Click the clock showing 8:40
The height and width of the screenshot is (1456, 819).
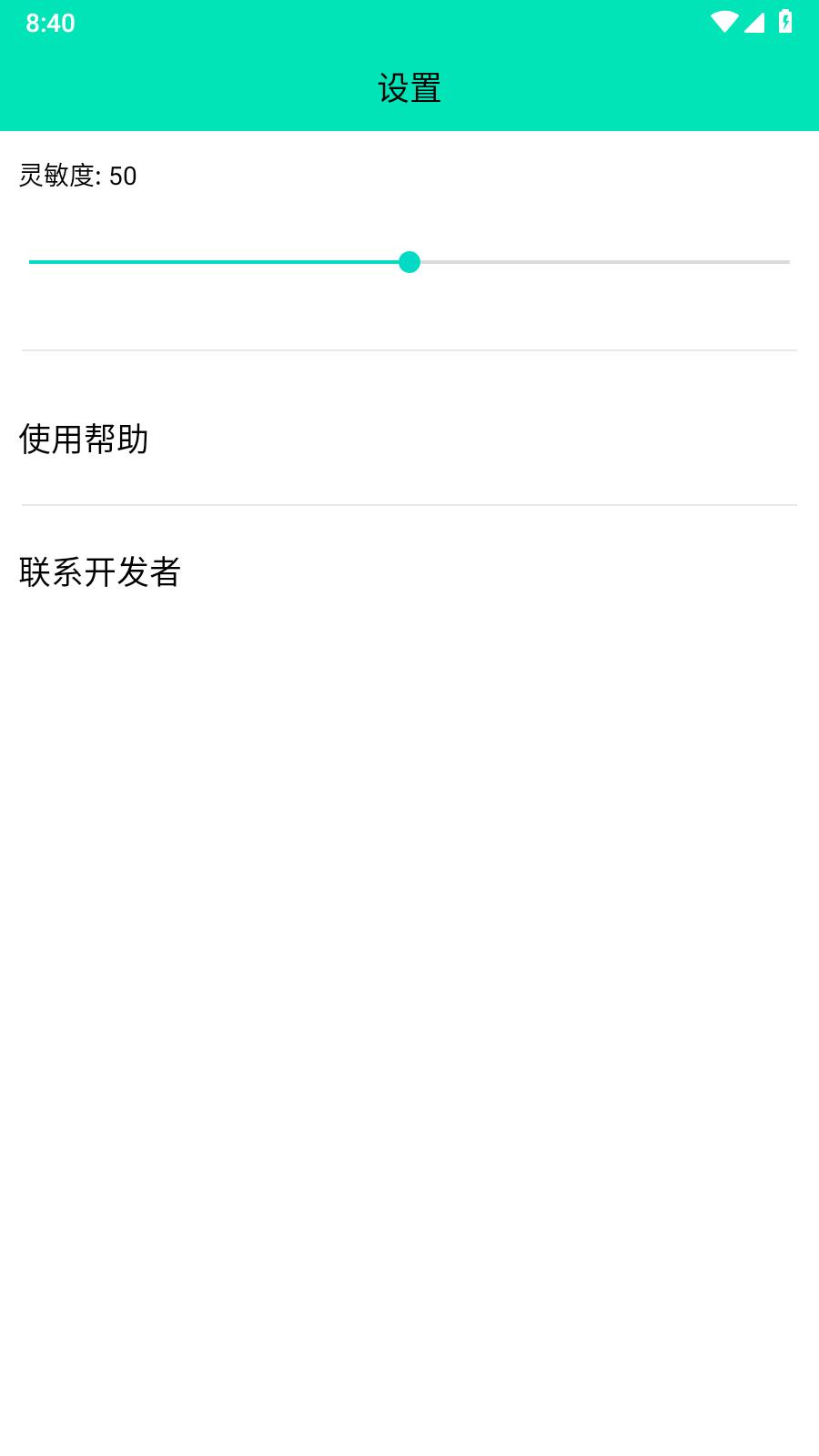49,21
